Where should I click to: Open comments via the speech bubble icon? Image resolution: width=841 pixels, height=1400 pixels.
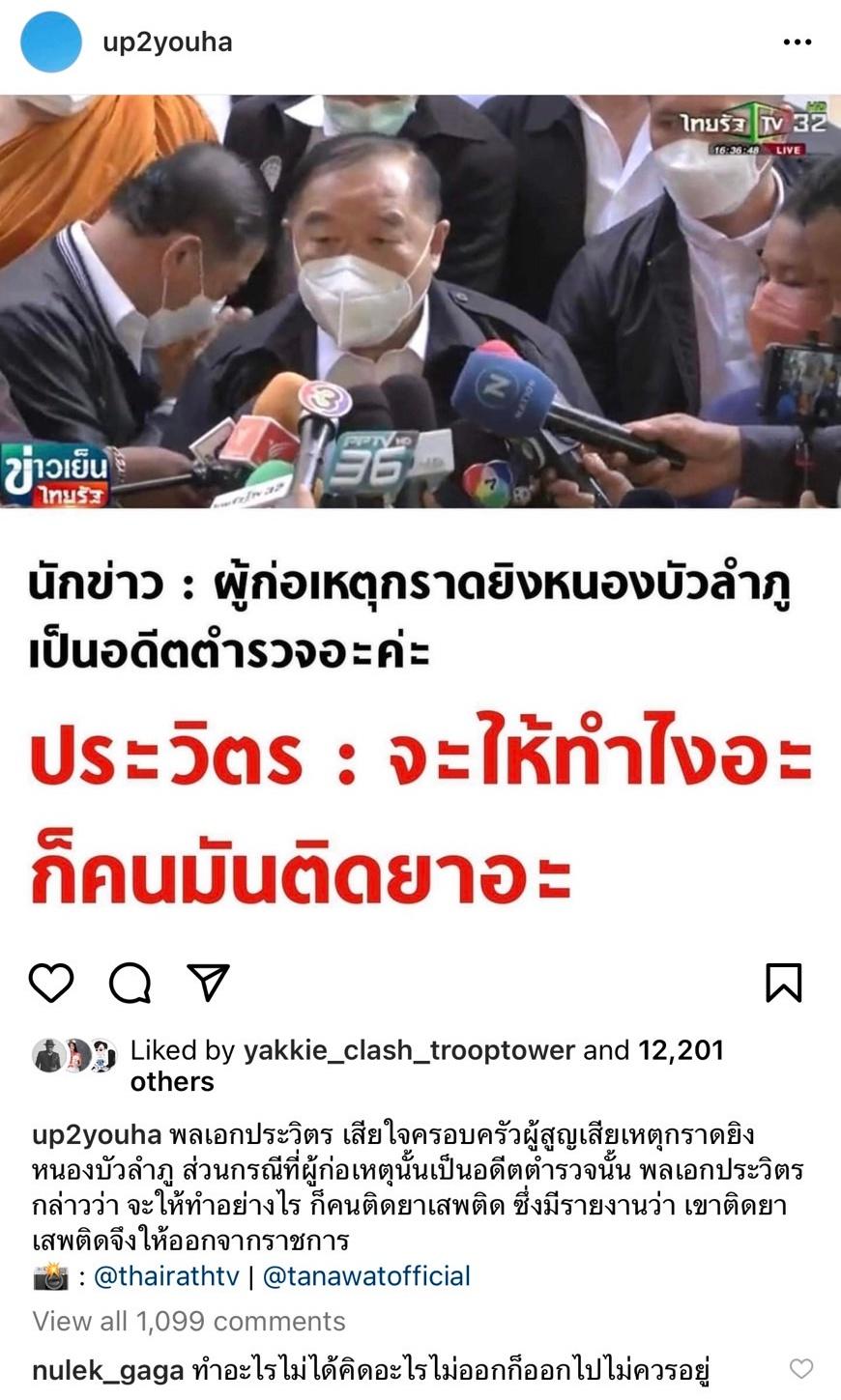(x=130, y=983)
